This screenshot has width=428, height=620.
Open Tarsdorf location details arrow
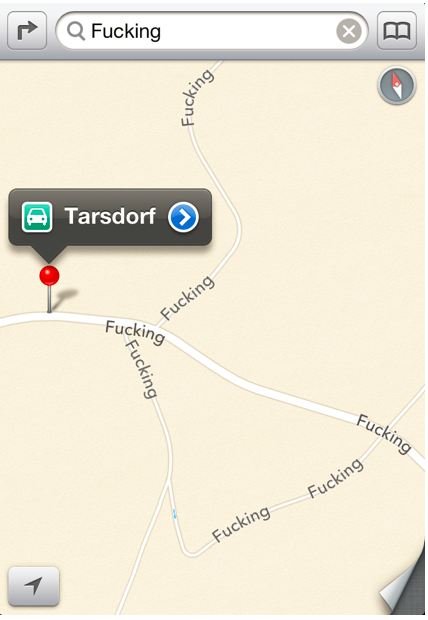[x=183, y=217]
